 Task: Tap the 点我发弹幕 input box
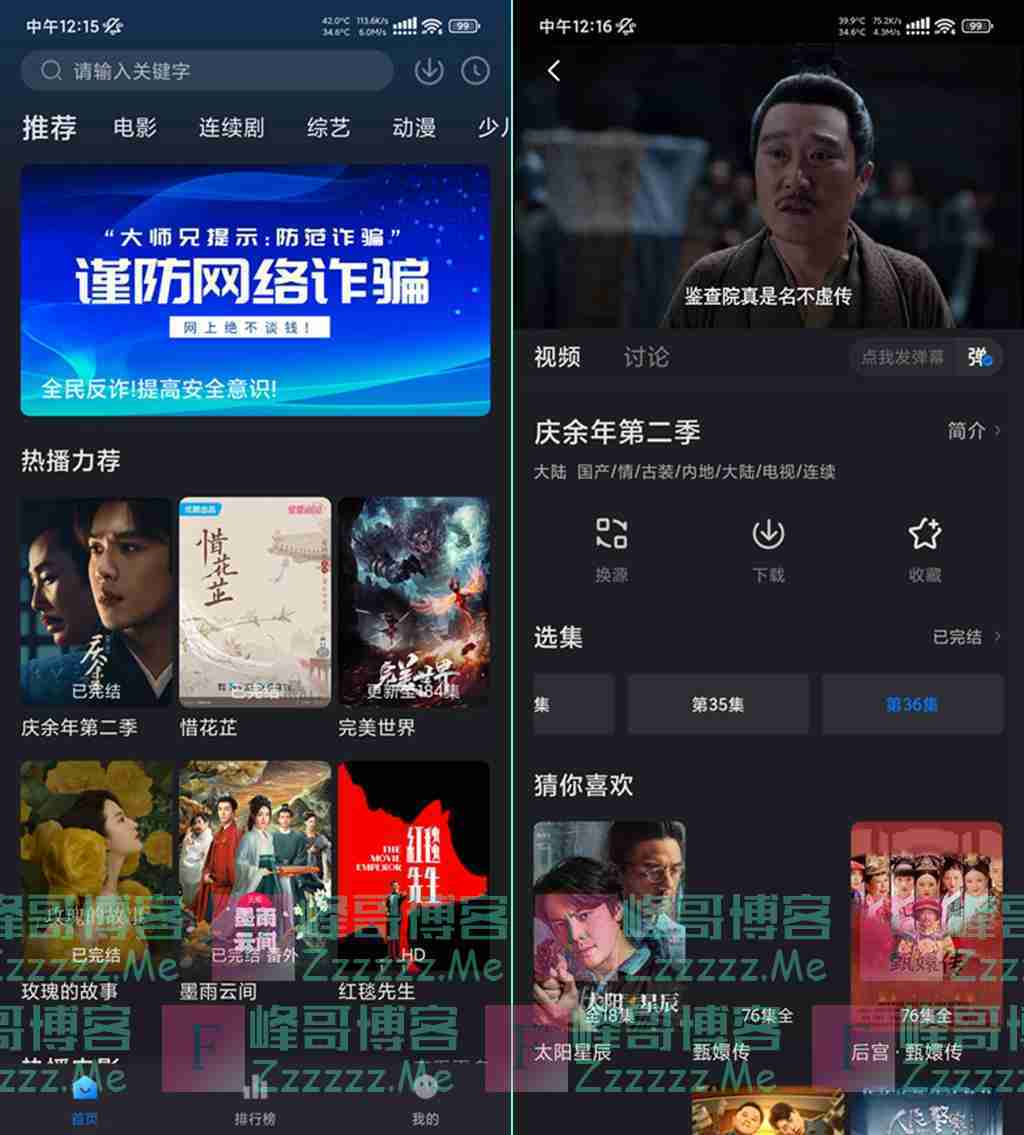click(902, 357)
